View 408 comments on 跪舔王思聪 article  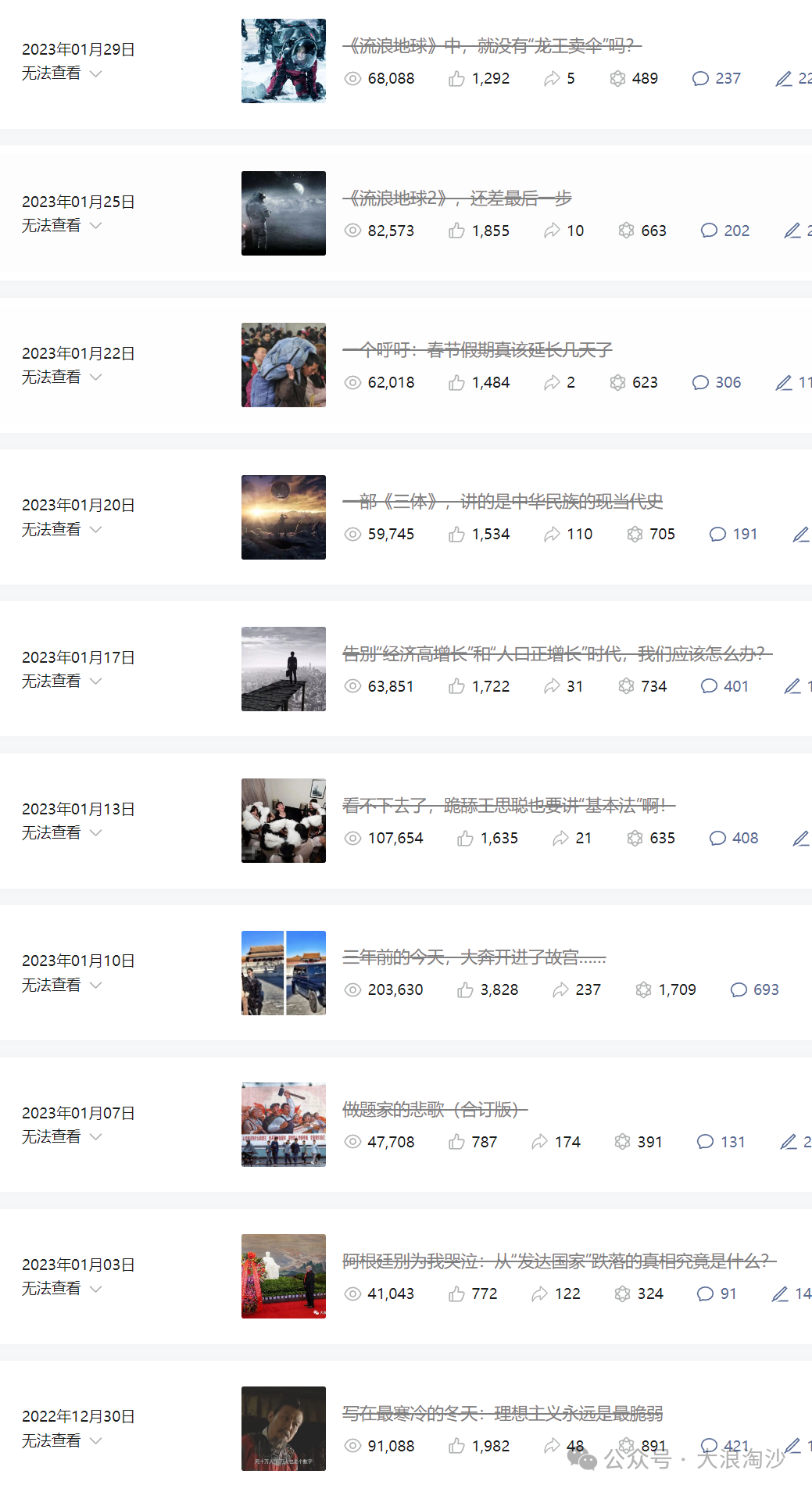click(x=734, y=838)
